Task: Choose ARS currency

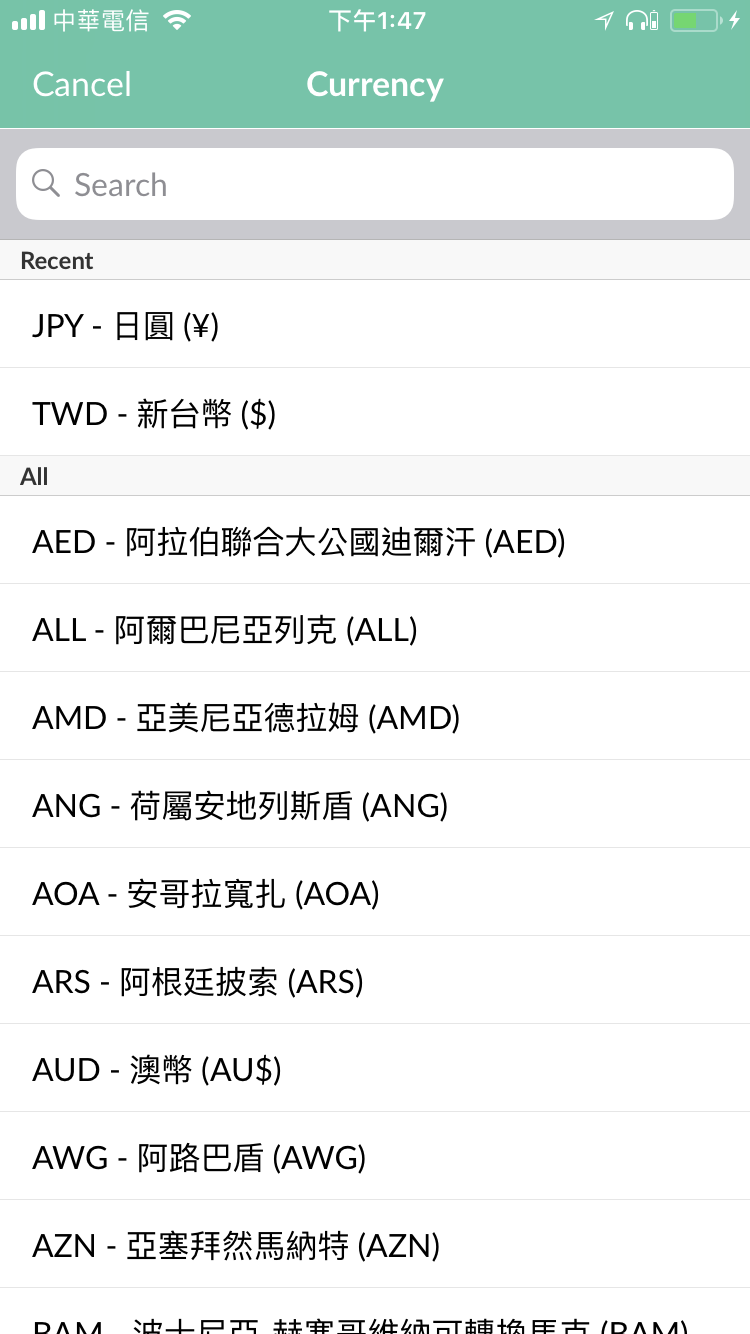Action: 375,980
